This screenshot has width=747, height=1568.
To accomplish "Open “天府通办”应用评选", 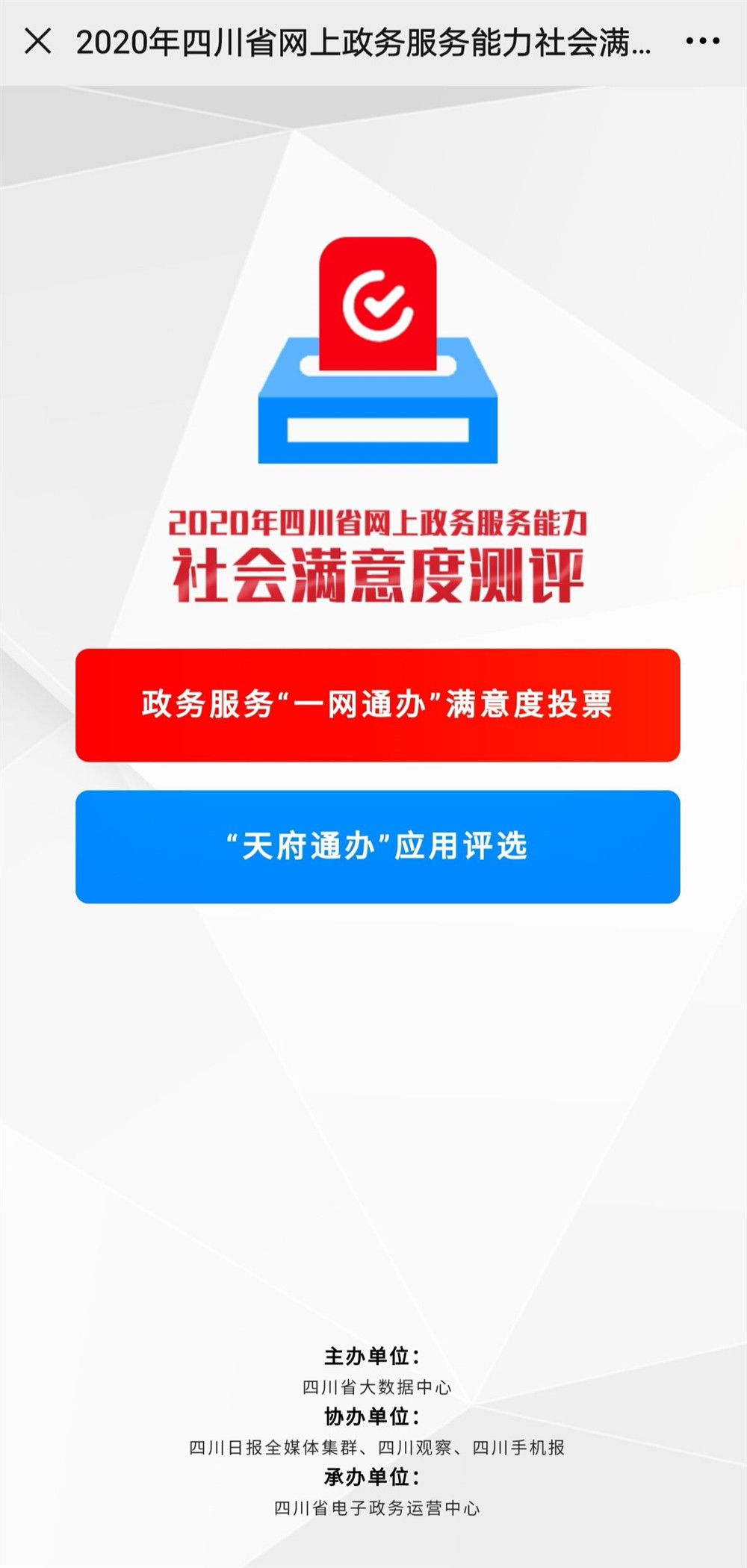I will pos(377,847).
